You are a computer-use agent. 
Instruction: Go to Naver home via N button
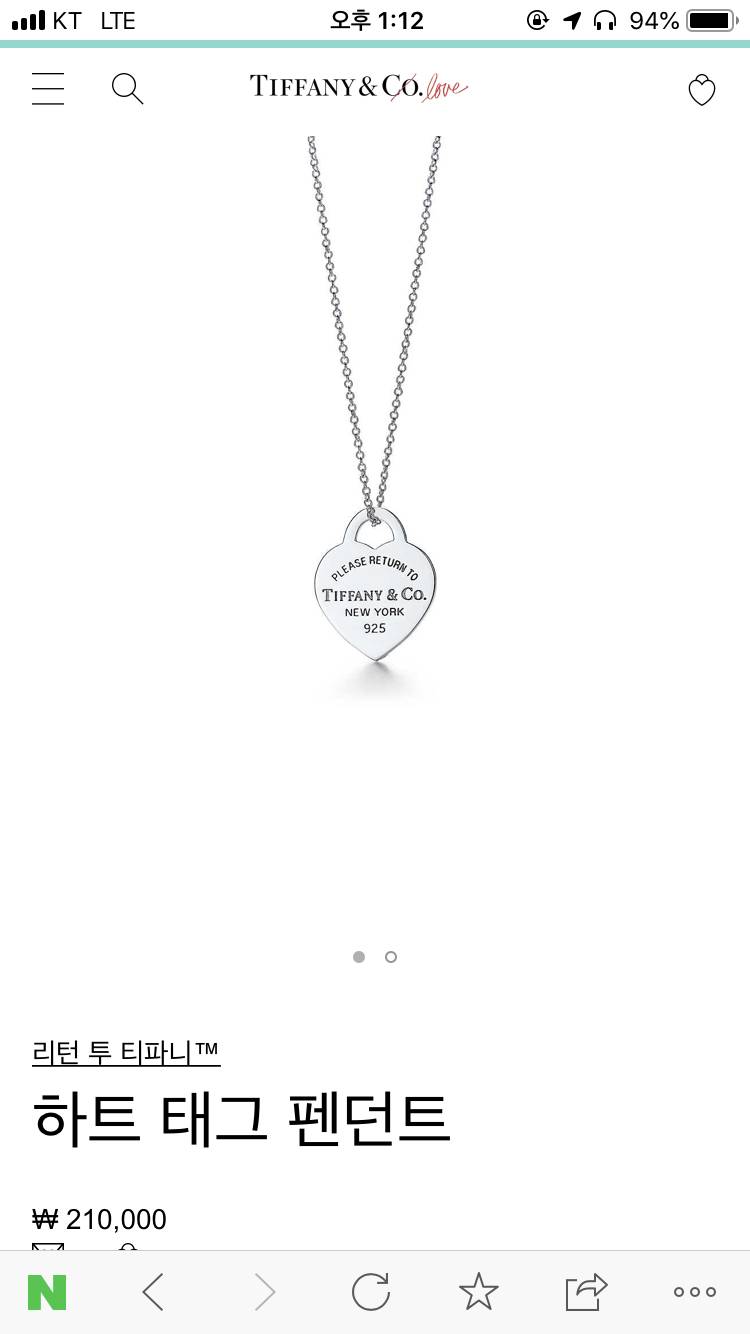click(x=47, y=1292)
